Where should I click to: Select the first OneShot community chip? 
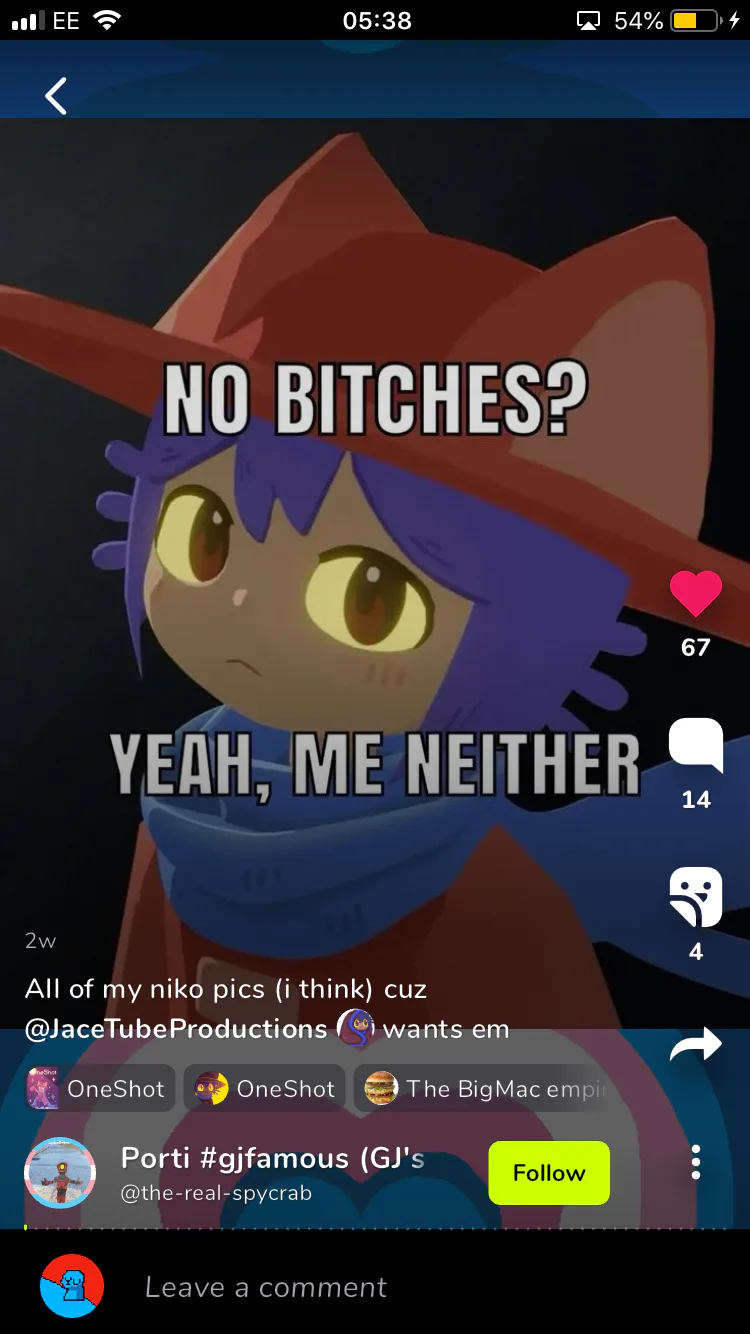(100, 1088)
